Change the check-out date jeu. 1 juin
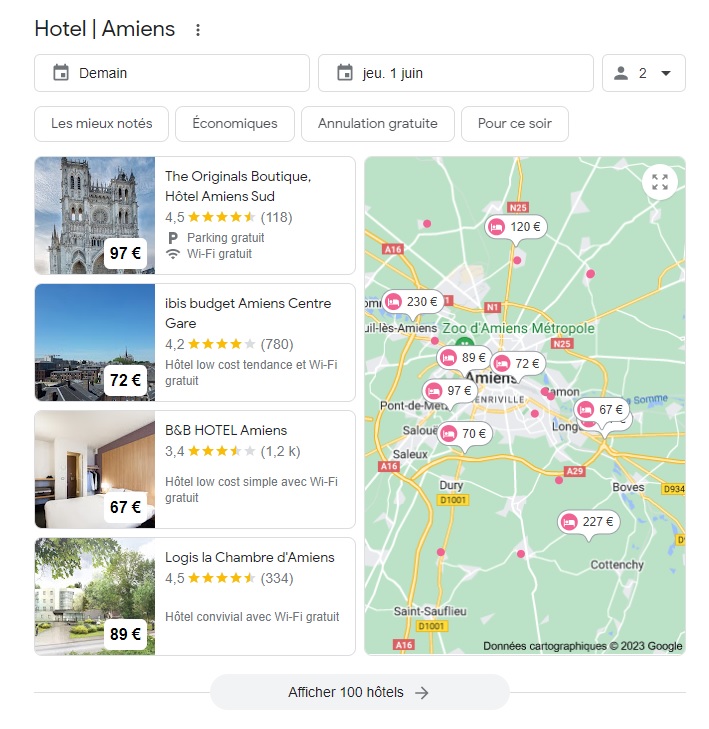The height and width of the screenshot is (729, 709). pyautogui.click(x=455, y=73)
